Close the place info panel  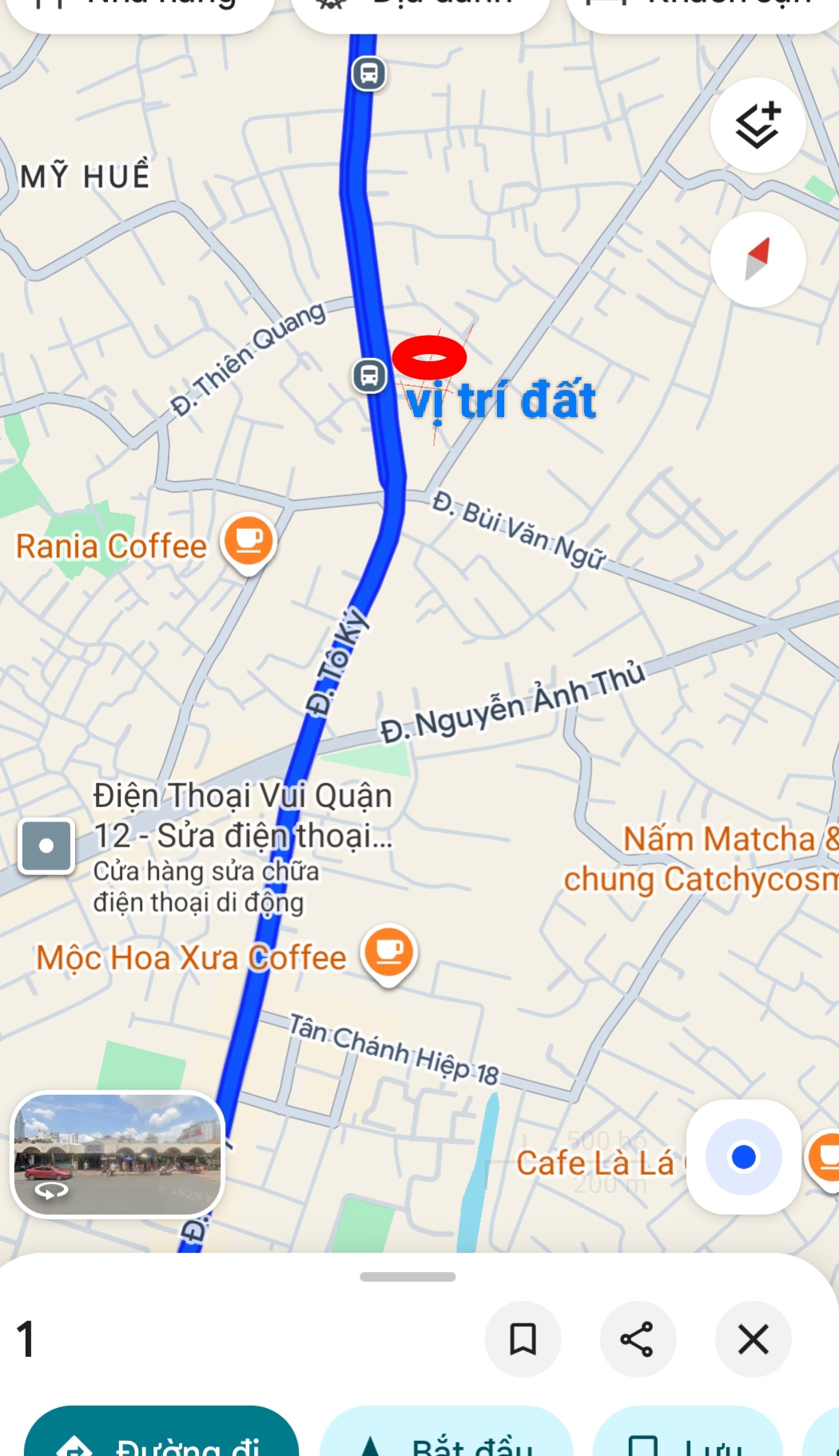coord(753,1339)
